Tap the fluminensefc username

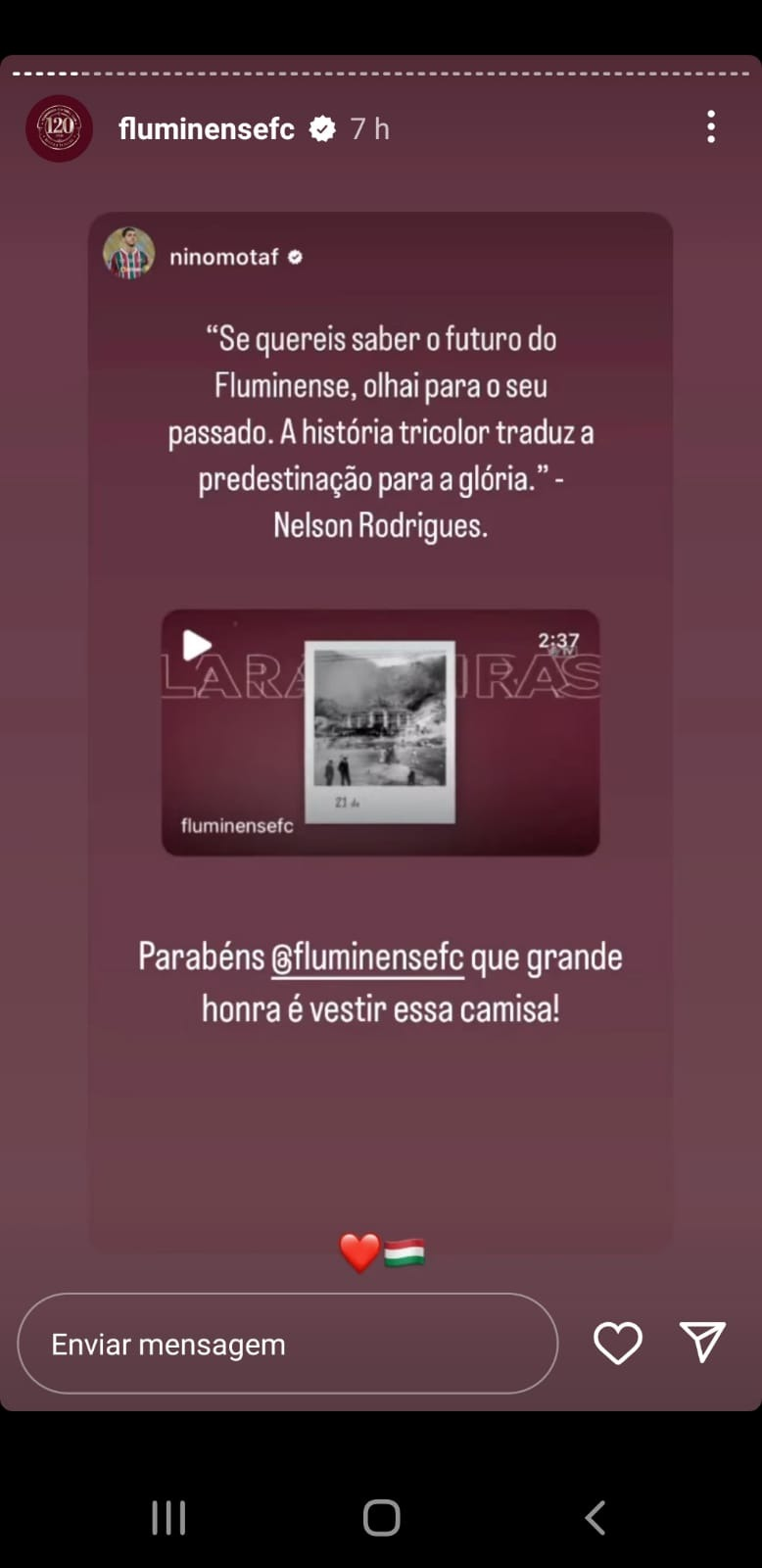tap(207, 128)
